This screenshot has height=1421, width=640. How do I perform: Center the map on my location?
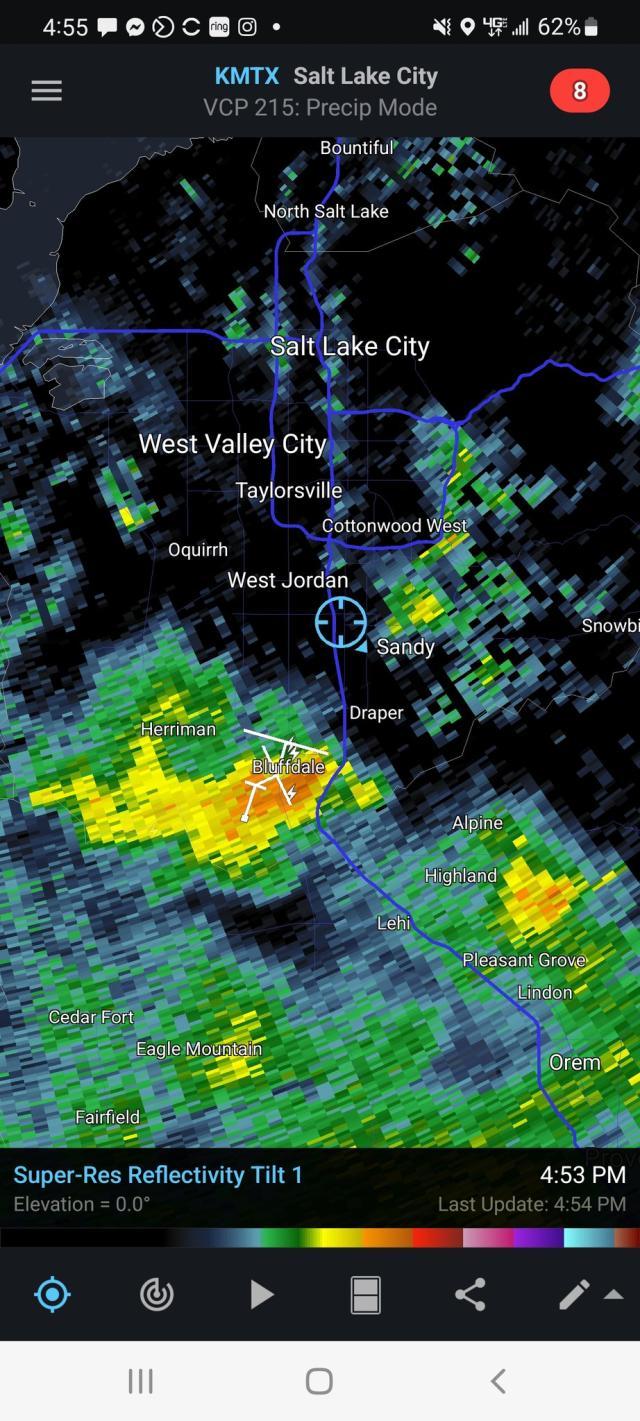click(52, 1295)
